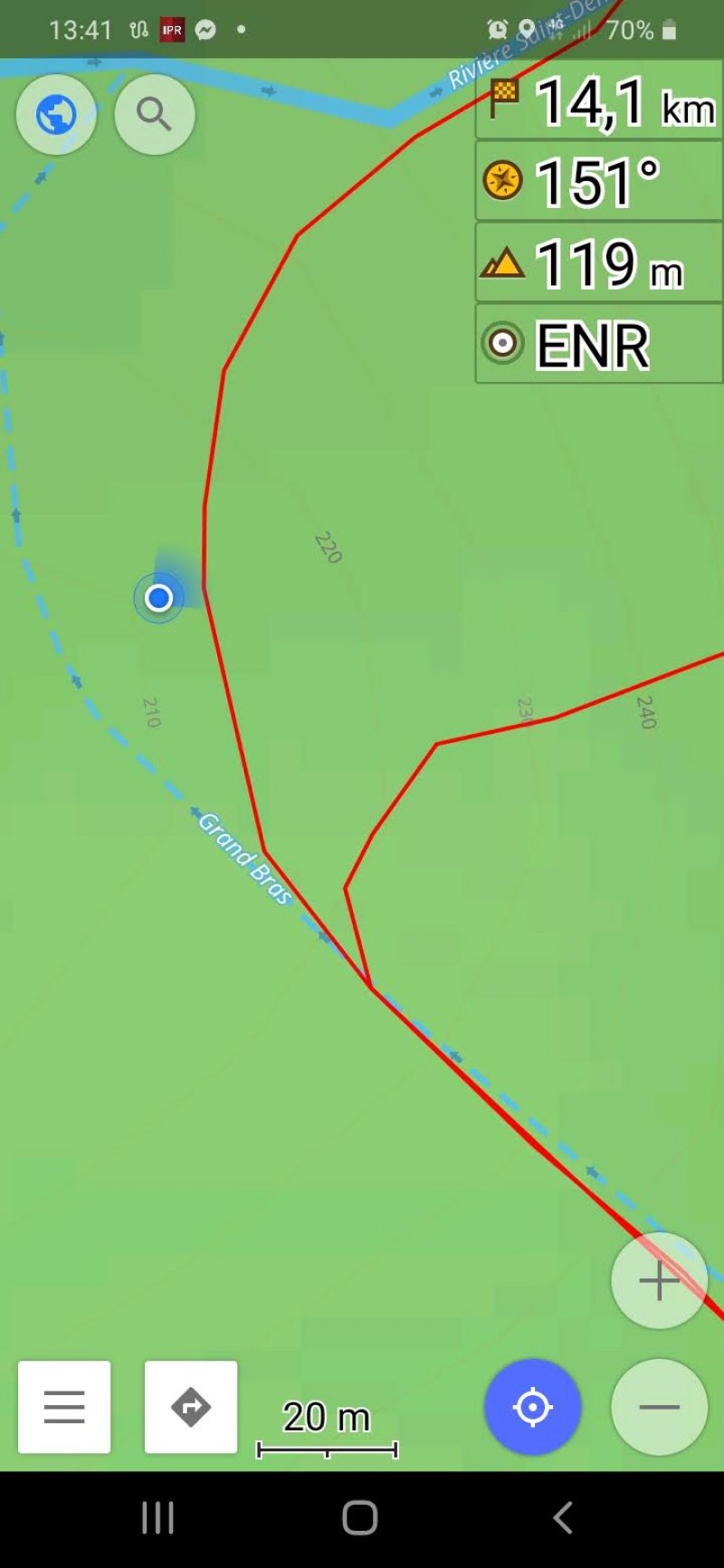Open the ENR recording widget

[599, 345]
